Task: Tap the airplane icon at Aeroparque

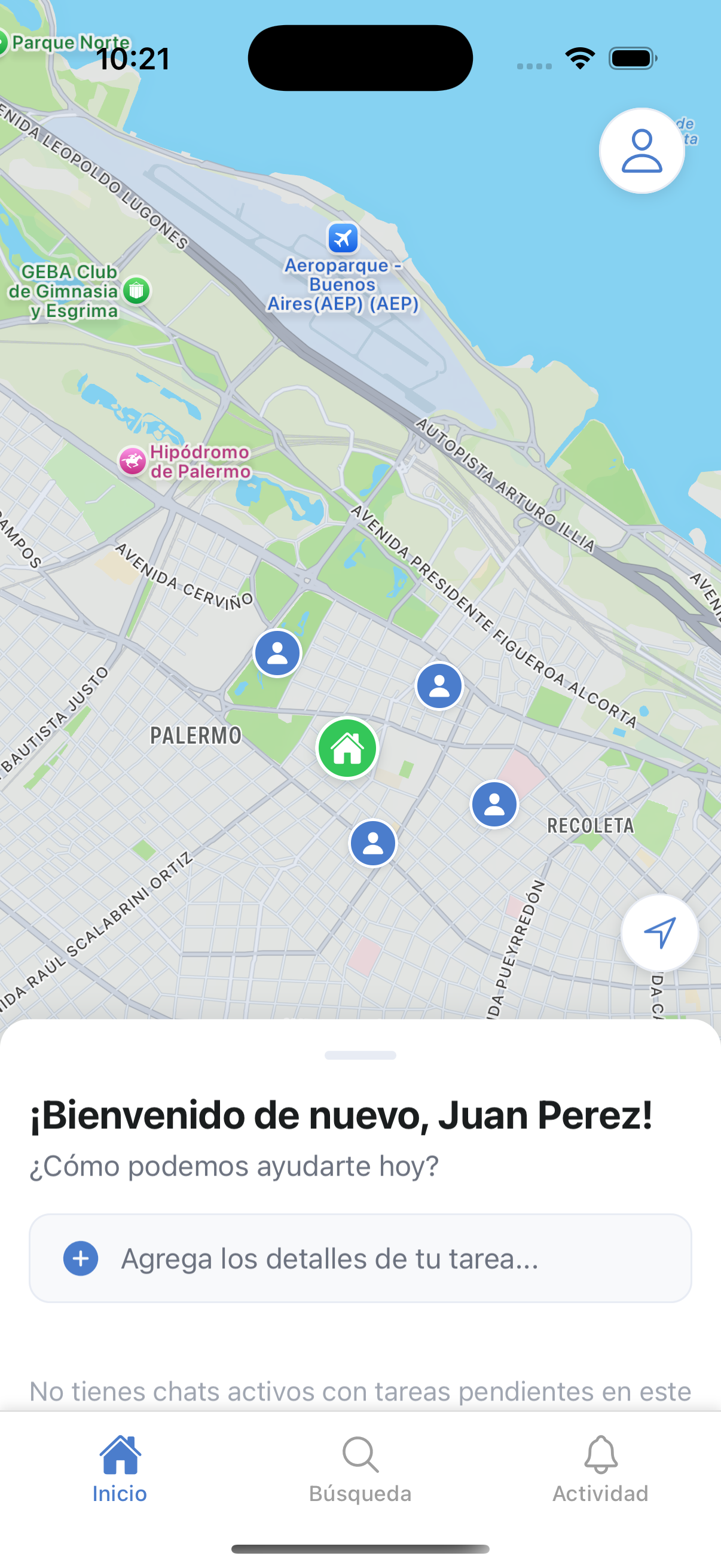Action: [x=343, y=238]
